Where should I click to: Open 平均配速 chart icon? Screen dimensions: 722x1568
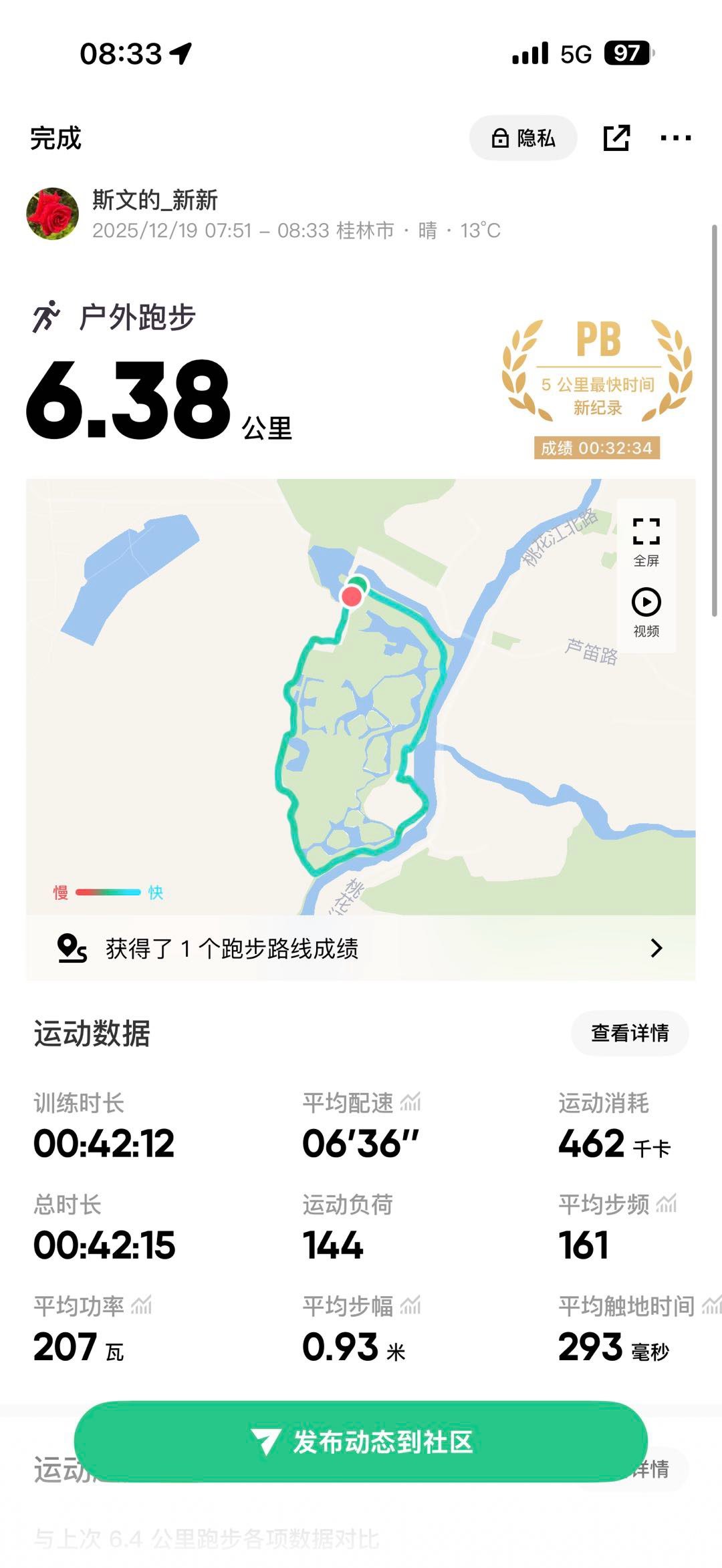pyautogui.click(x=410, y=1102)
